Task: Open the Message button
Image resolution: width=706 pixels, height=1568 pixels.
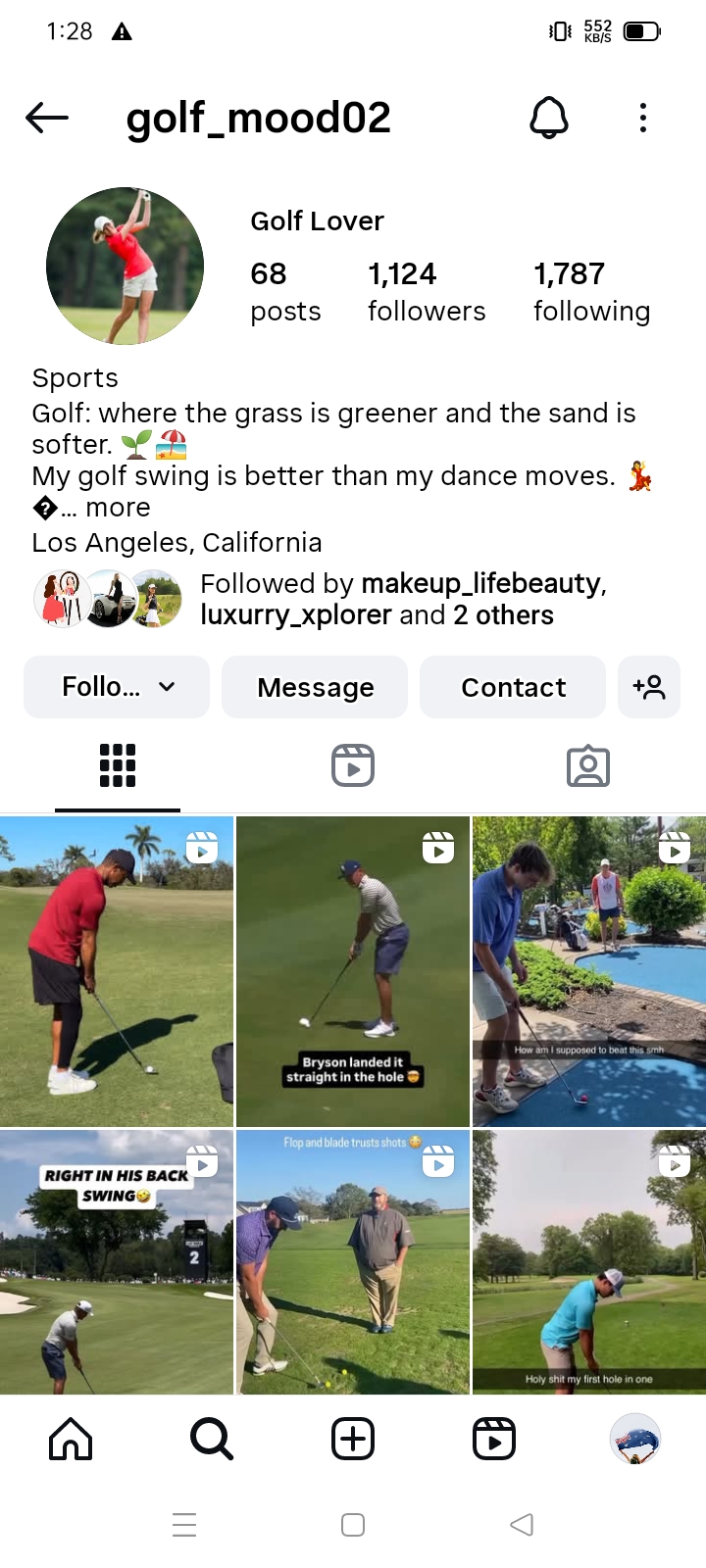Action: pos(315,687)
